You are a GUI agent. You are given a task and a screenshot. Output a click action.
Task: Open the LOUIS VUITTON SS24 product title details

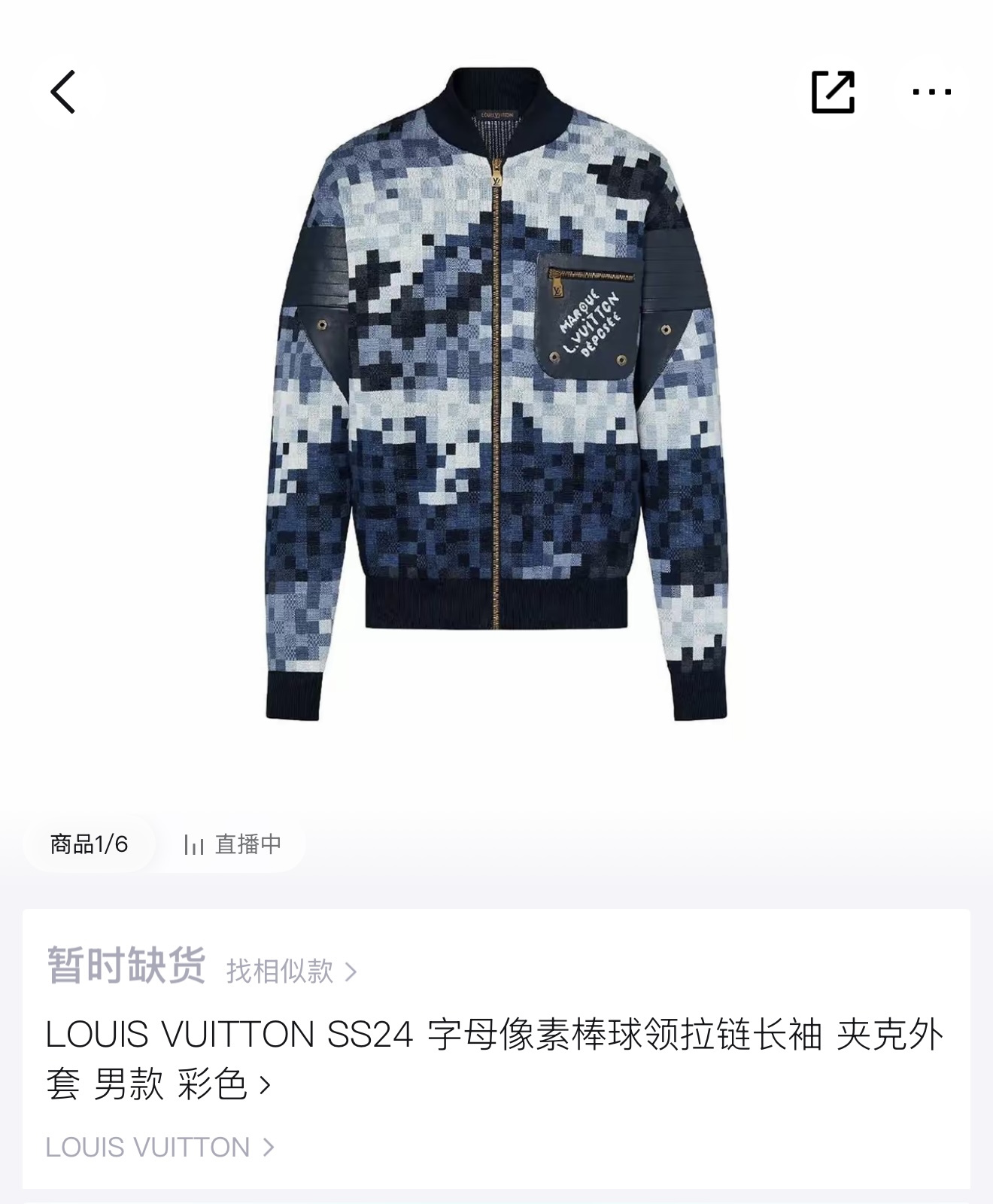pyautogui.click(x=494, y=1059)
